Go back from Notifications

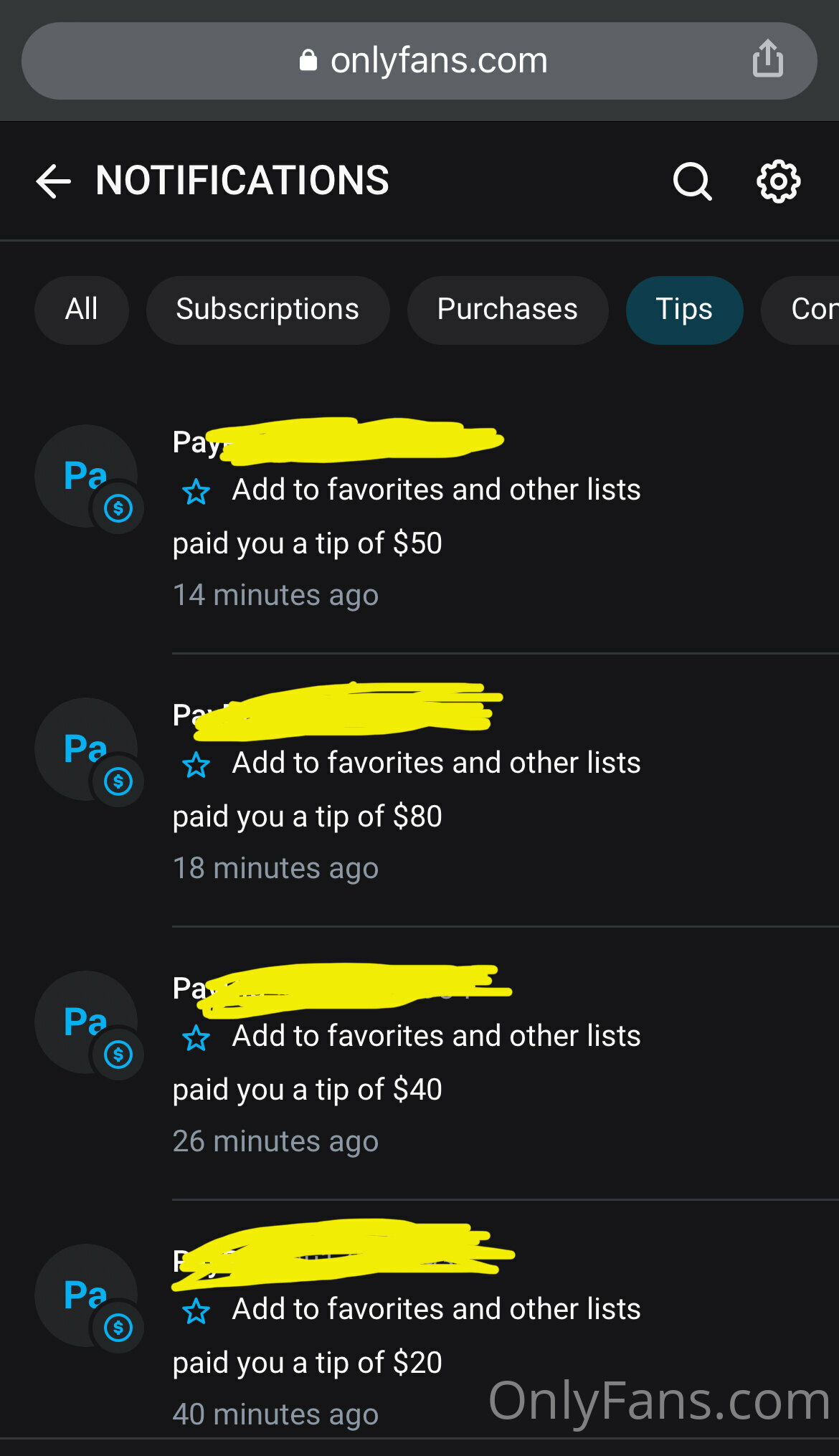coord(54,181)
